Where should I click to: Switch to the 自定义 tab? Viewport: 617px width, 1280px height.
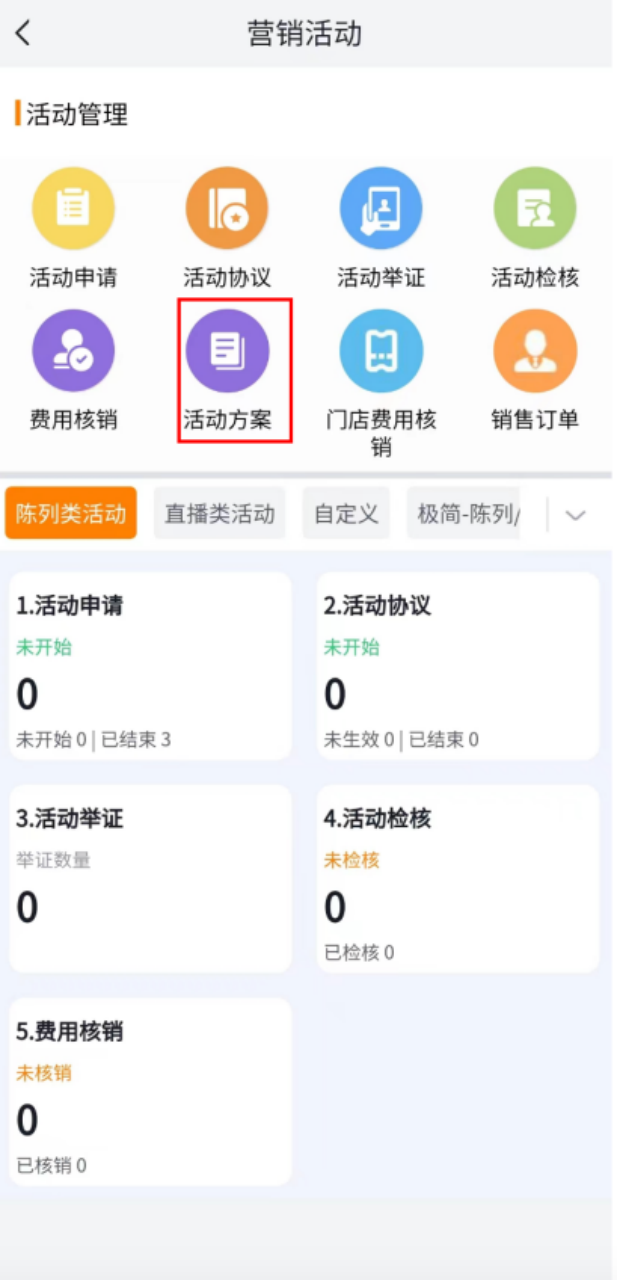point(346,514)
